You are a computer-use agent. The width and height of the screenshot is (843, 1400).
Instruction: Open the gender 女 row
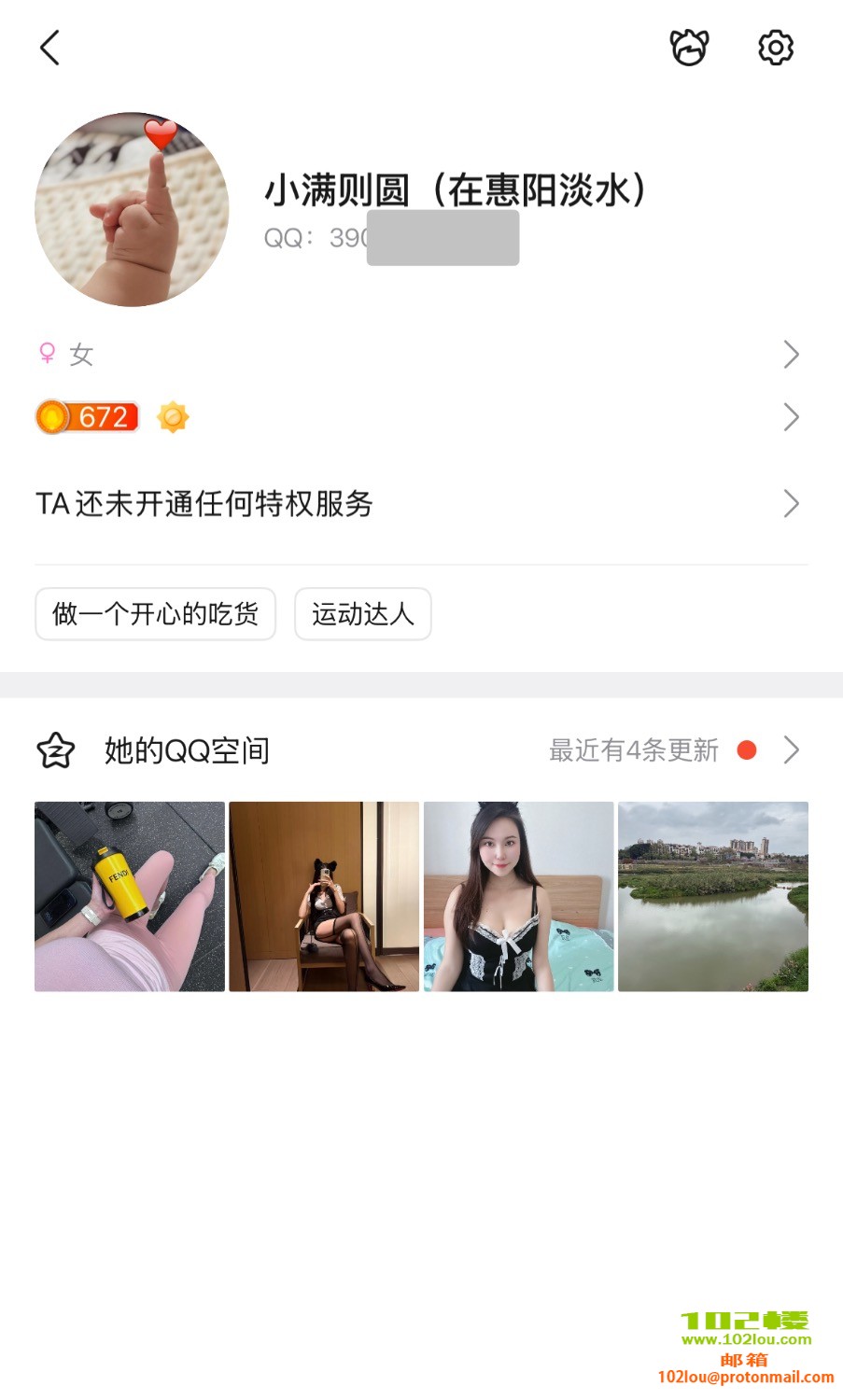[420, 355]
